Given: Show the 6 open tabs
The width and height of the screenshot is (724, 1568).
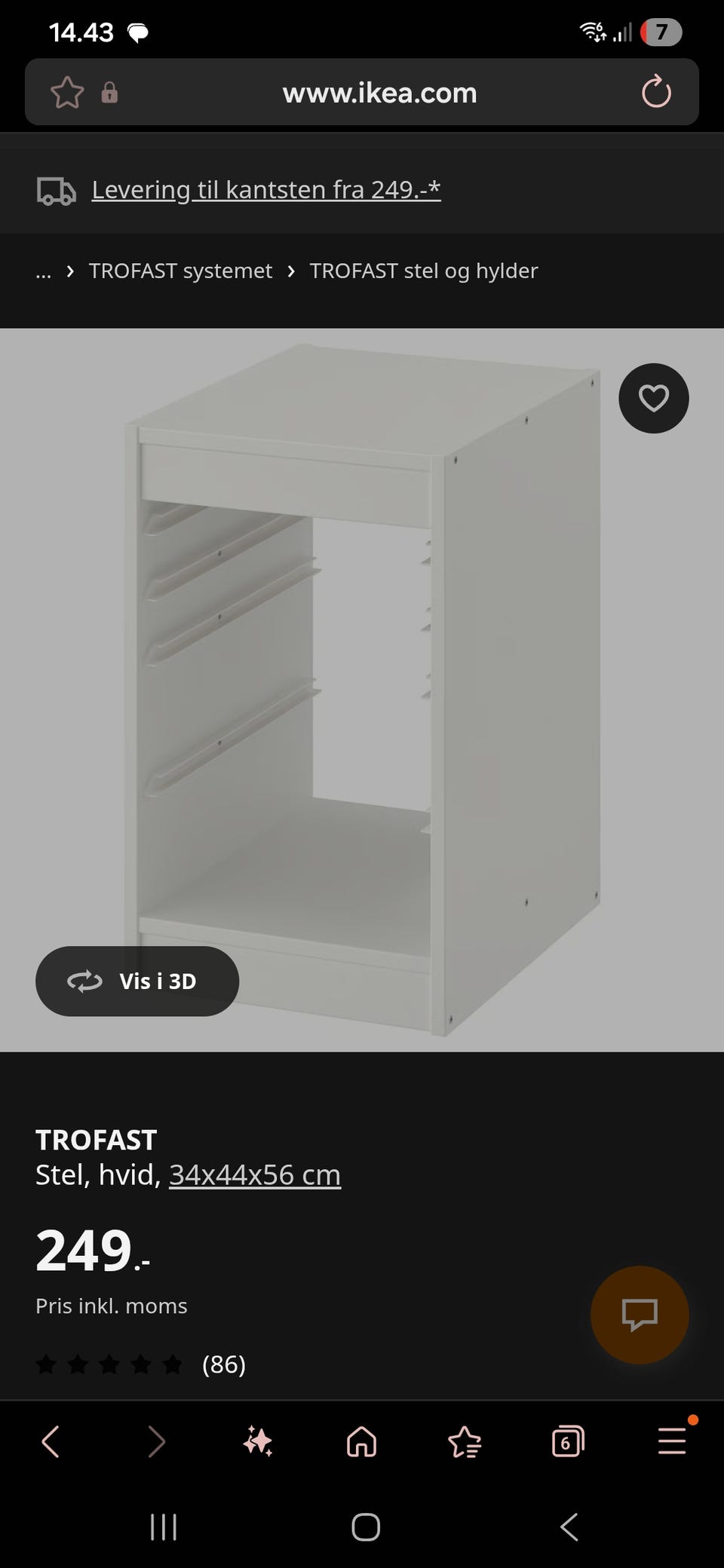Looking at the screenshot, I should point(567,1442).
